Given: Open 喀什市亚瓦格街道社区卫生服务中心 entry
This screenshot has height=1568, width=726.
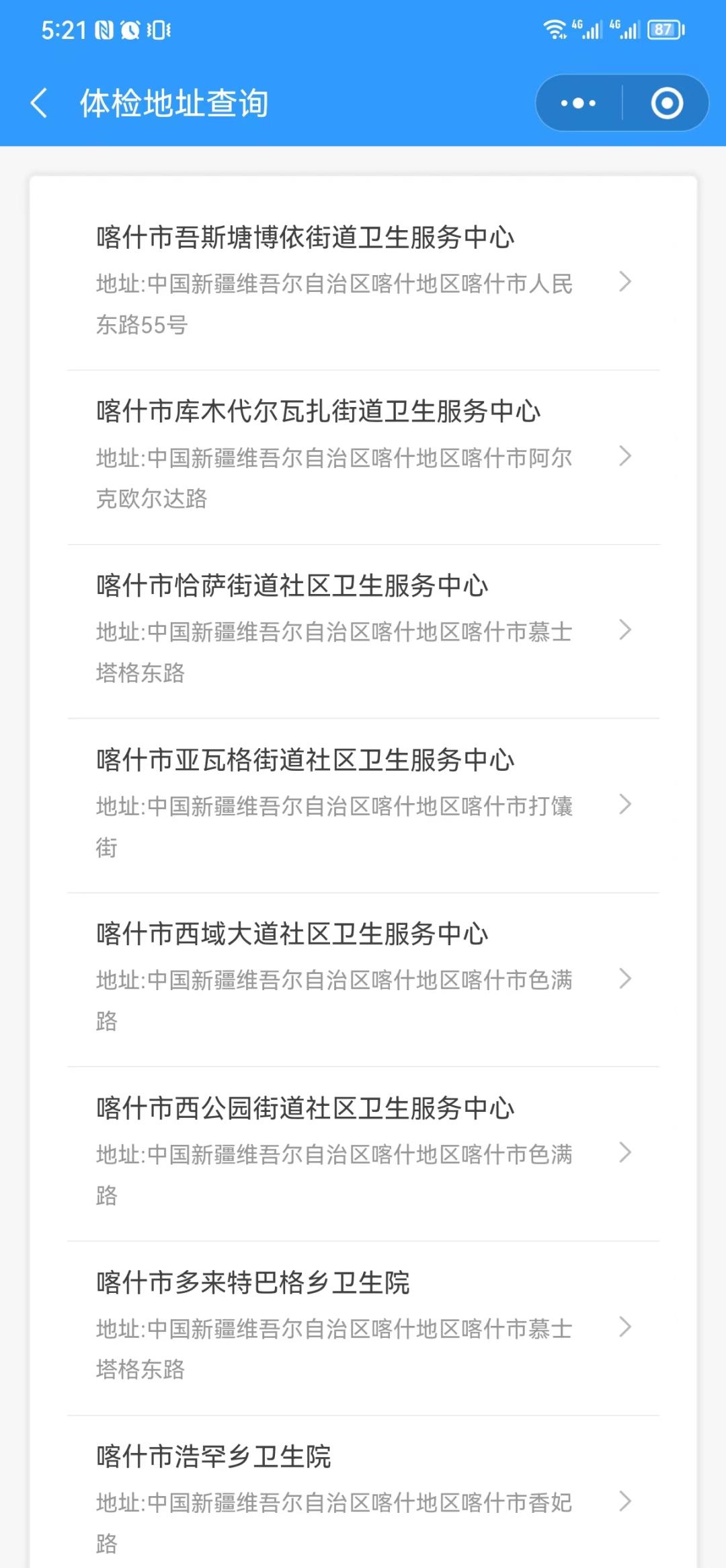Looking at the screenshot, I should pos(363,804).
